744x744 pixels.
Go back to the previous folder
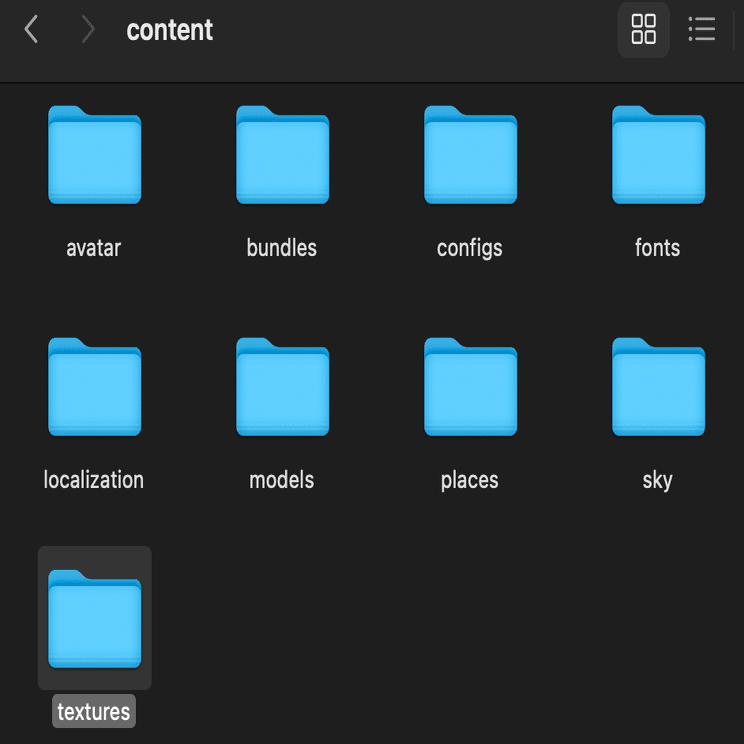pos(31,29)
